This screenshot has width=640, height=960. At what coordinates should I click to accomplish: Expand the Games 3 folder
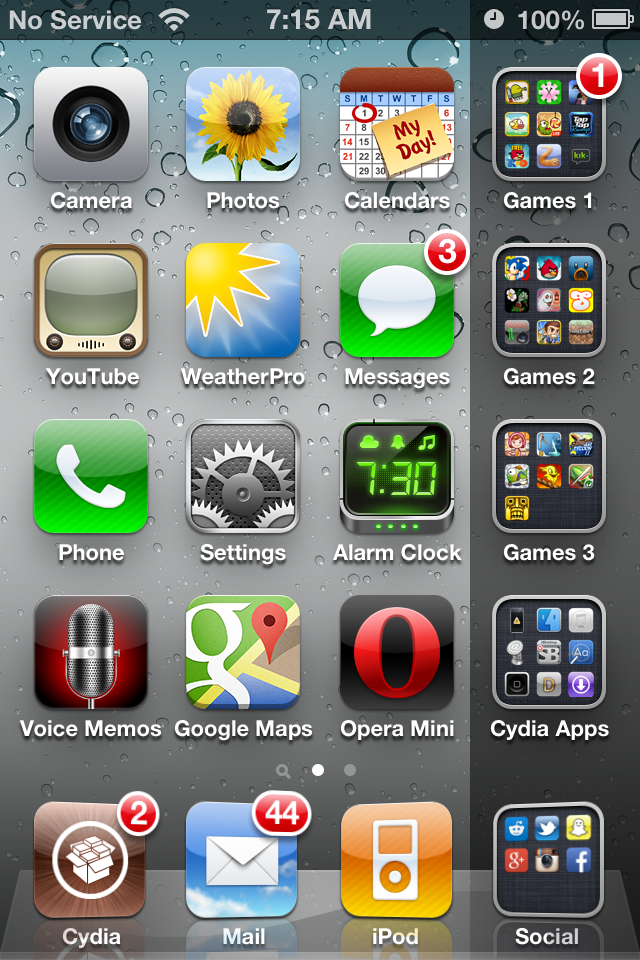pyautogui.click(x=549, y=477)
